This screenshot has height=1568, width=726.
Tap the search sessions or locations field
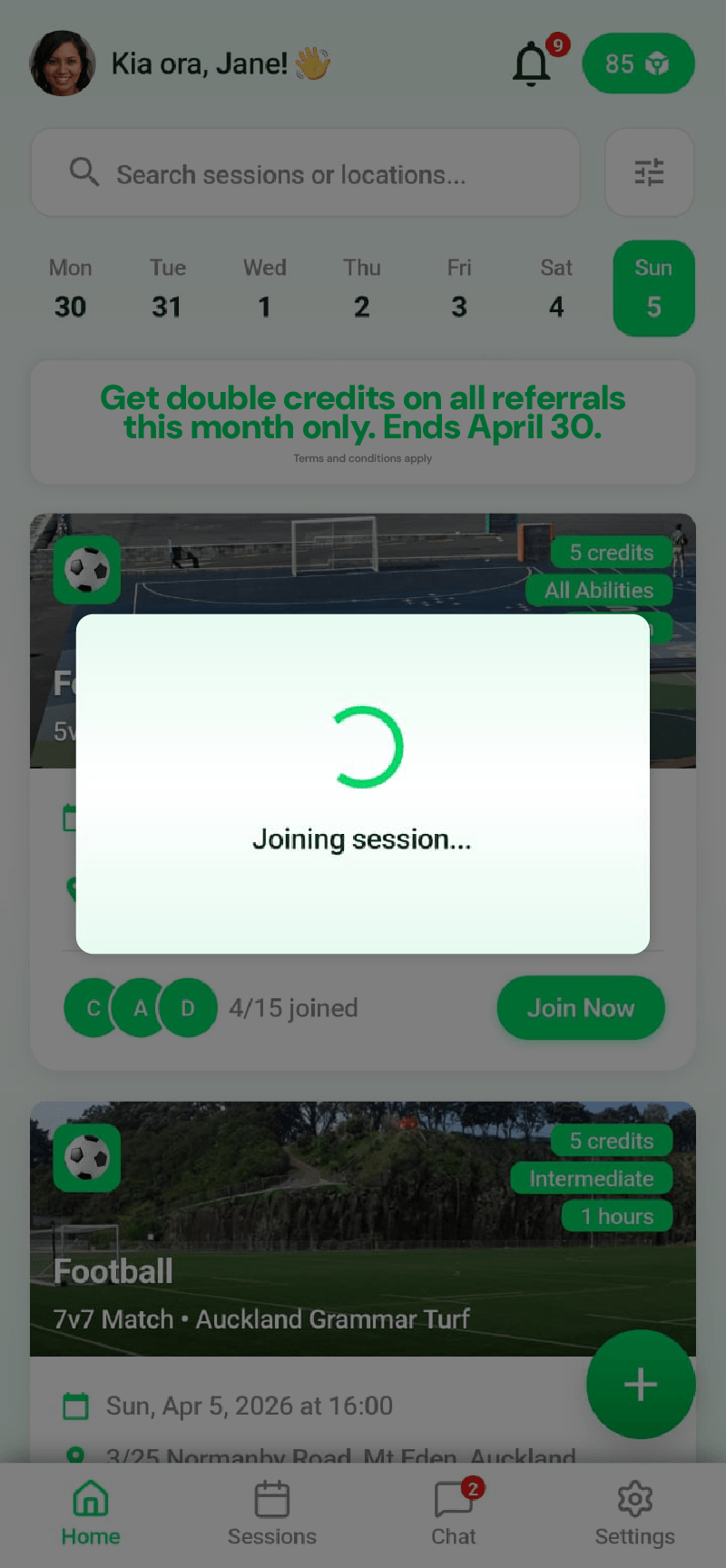pos(306,172)
